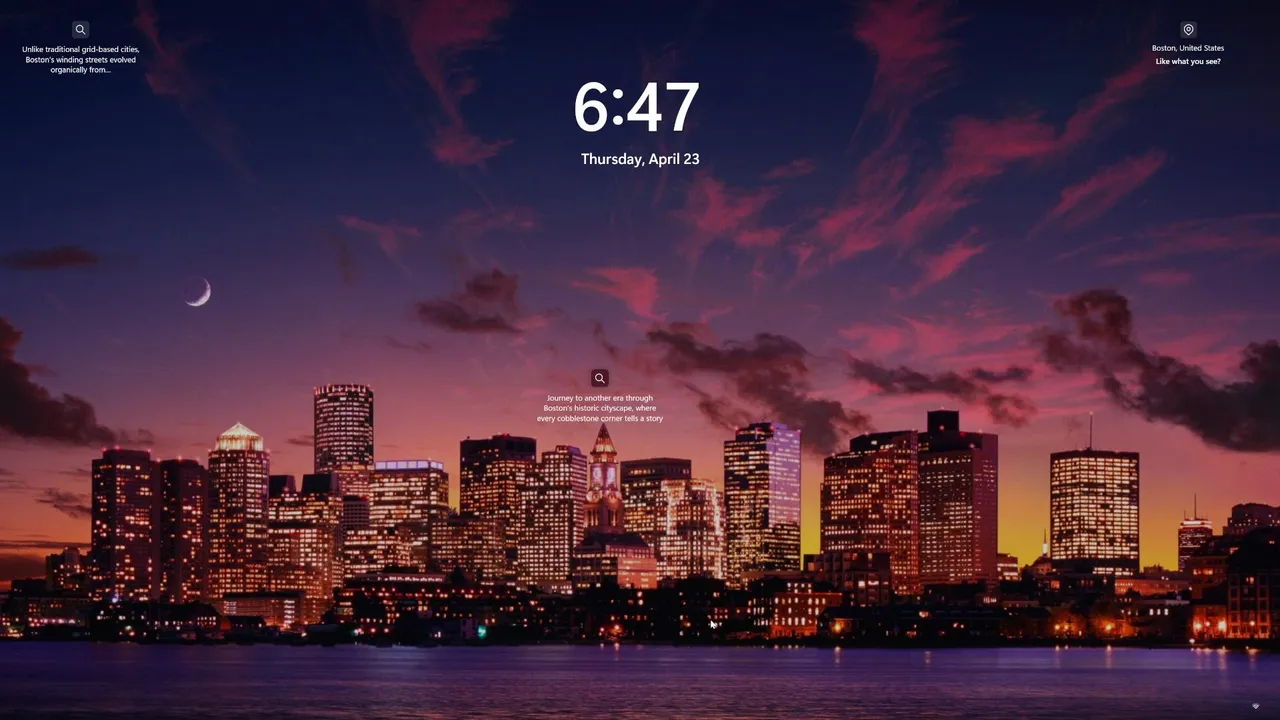Select the 'Like what you see?' link
This screenshot has width=1280, height=720.
coord(1188,62)
